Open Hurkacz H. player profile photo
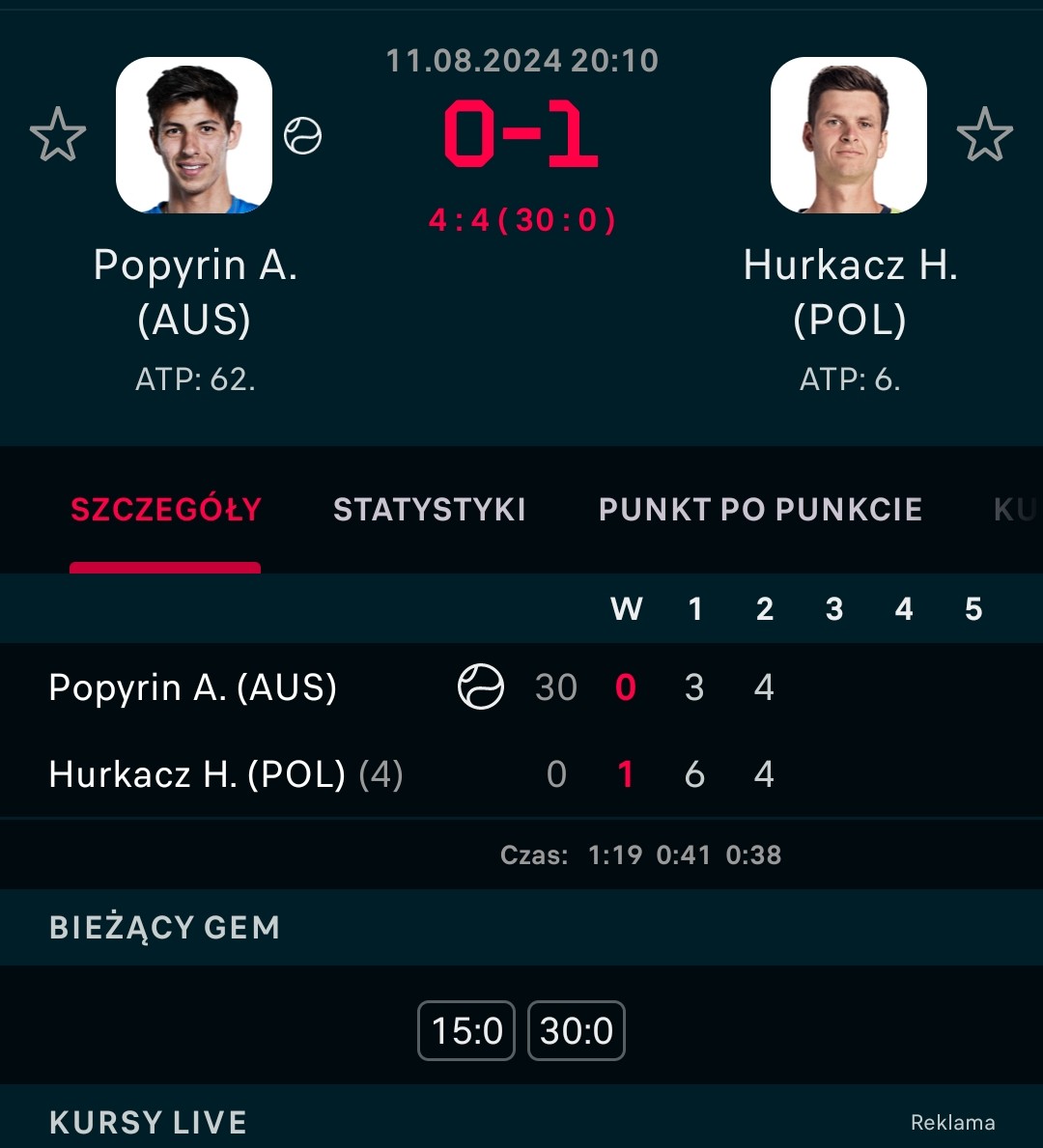Screen dimensions: 1043x1148 [848, 135]
